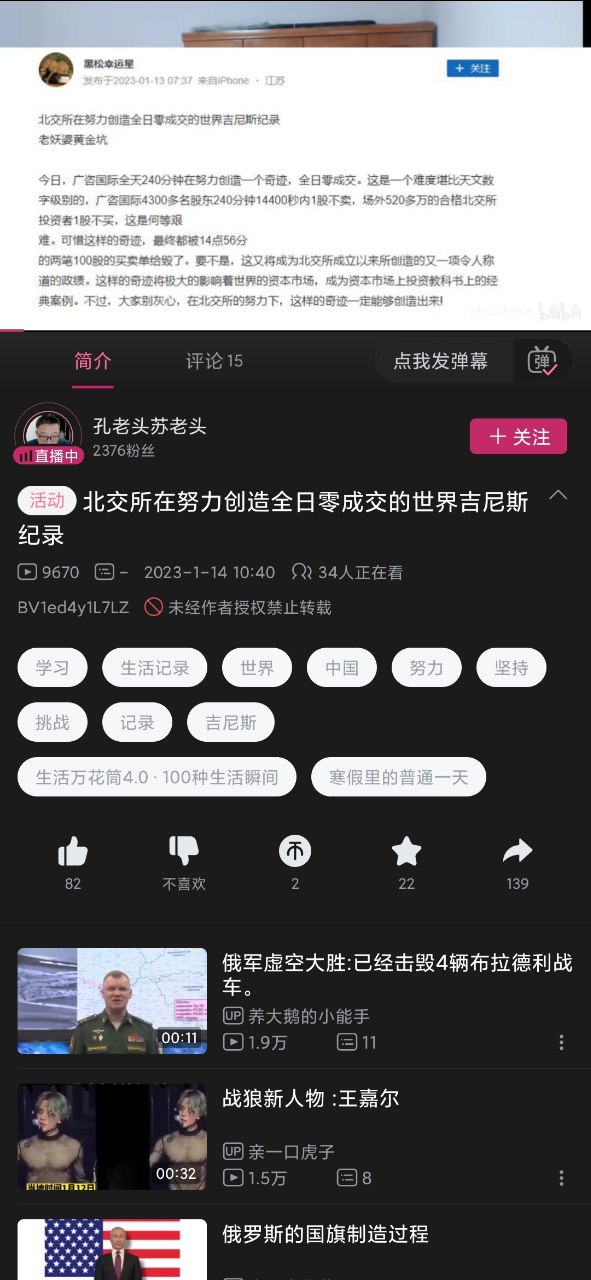Toggle the danmaku display icon
The height and width of the screenshot is (1280, 591).
542,361
